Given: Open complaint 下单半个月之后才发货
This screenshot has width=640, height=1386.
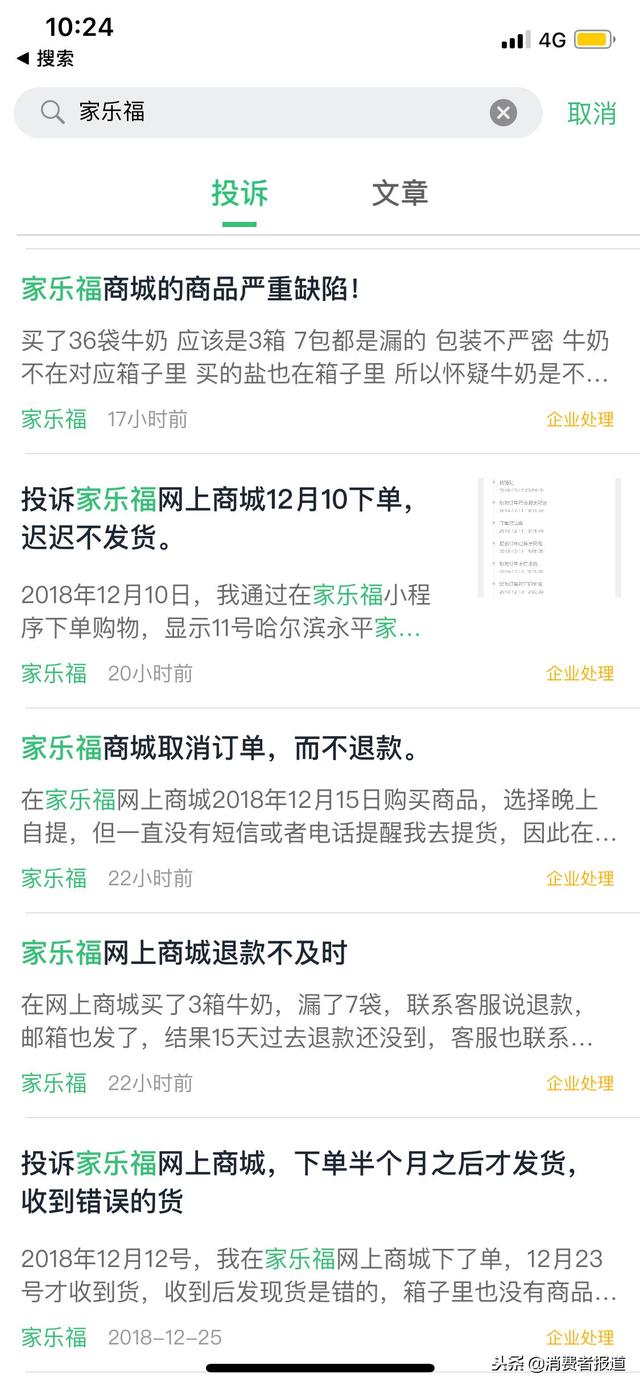Looking at the screenshot, I should click(299, 1181).
